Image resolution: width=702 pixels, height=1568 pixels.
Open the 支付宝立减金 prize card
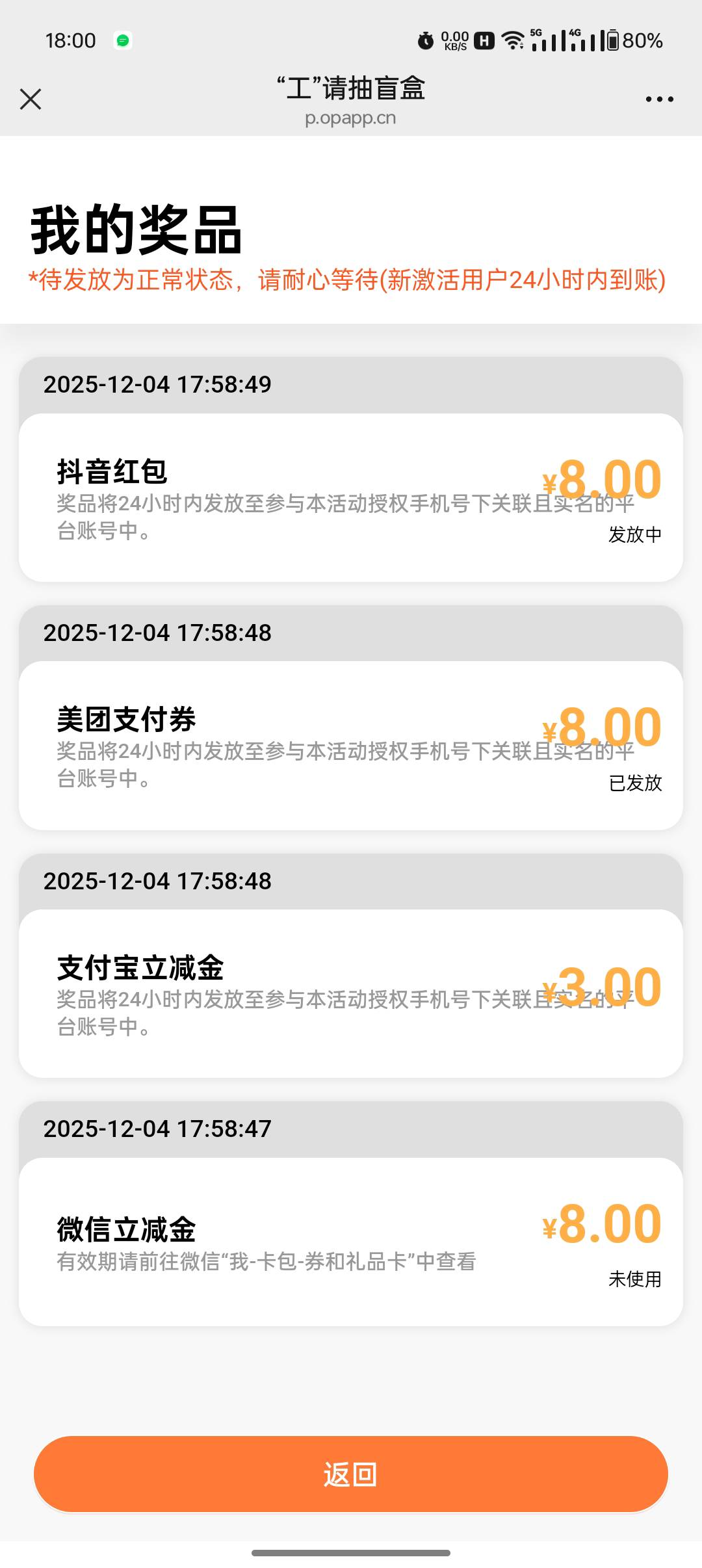point(351,993)
